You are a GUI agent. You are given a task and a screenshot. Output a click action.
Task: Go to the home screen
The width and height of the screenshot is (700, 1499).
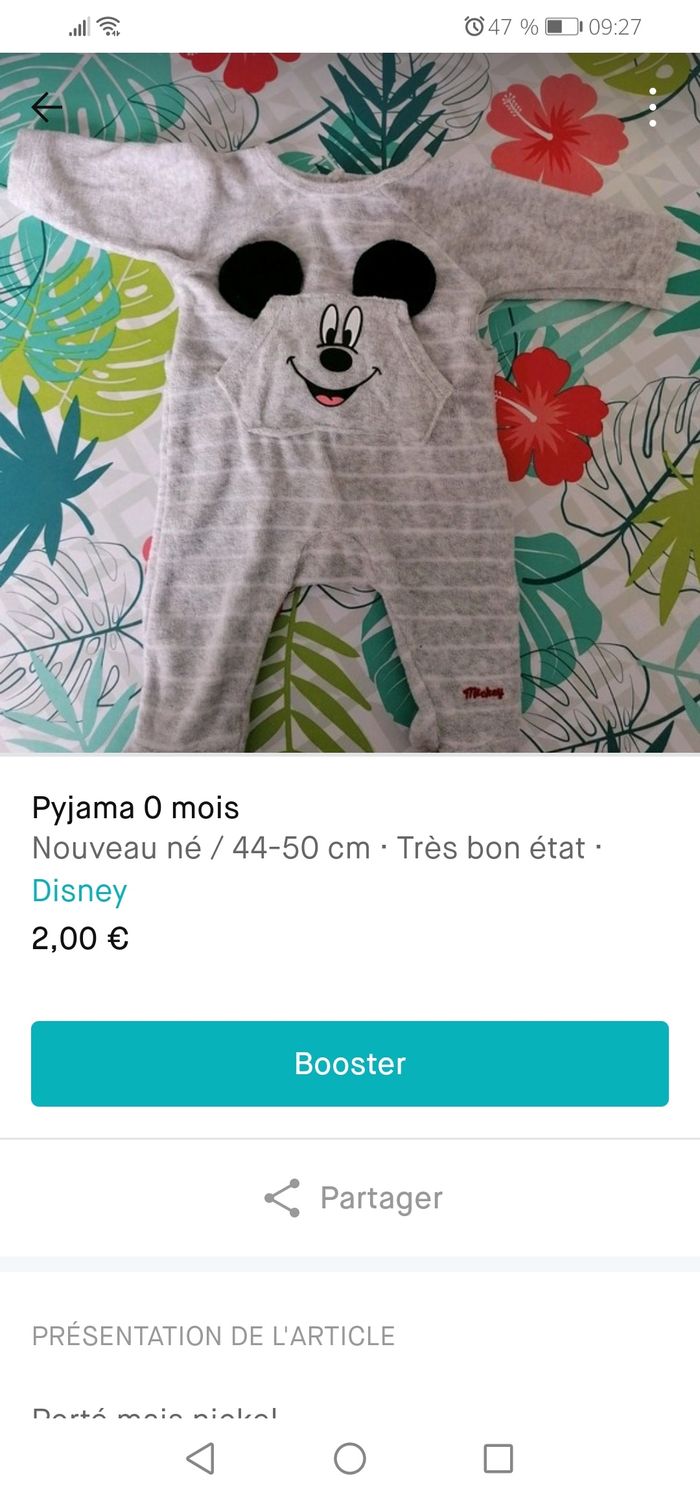pyautogui.click(x=350, y=1458)
